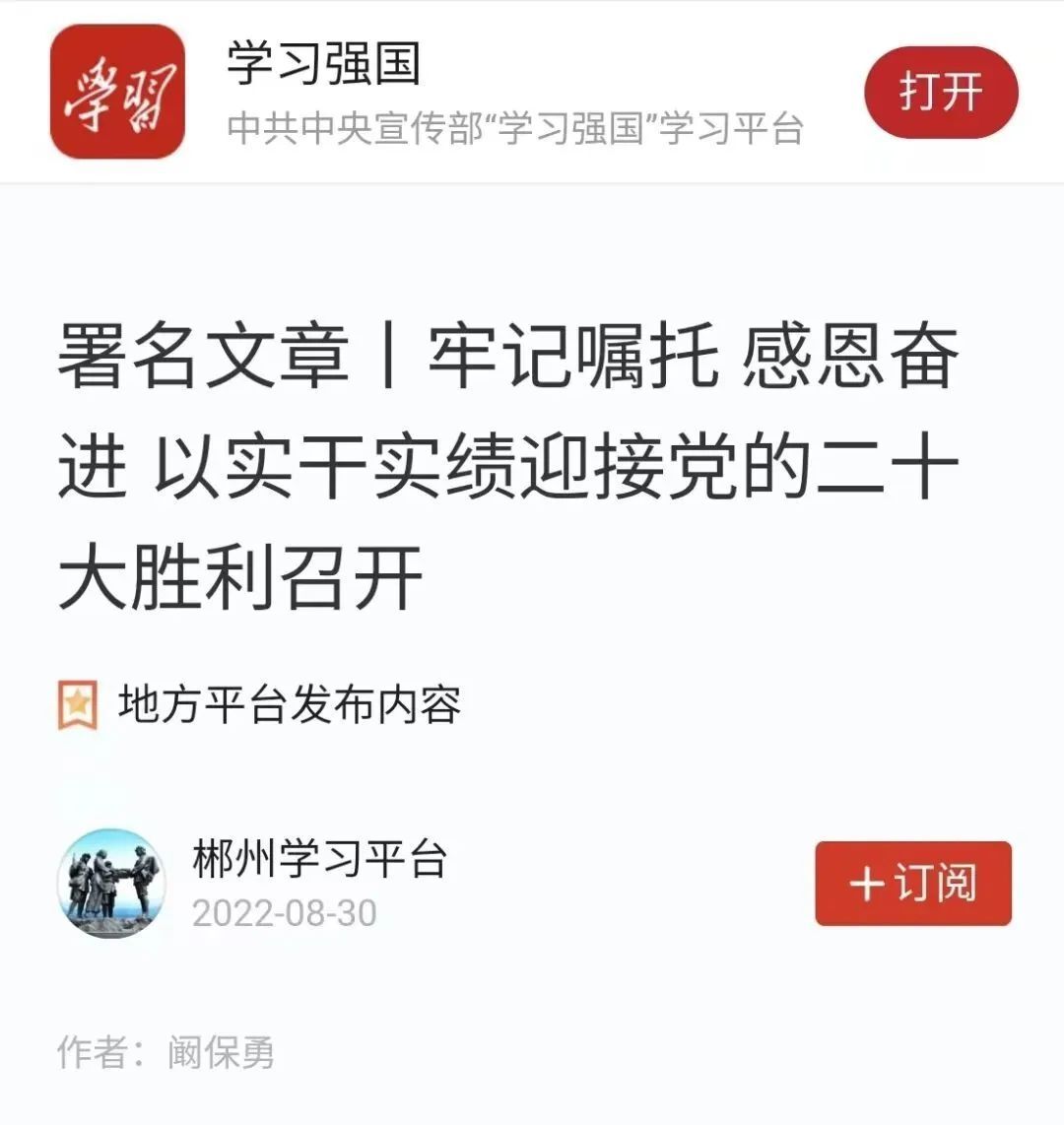Image resolution: width=1064 pixels, height=1125 pixels.
Task: Open the 郴州学习平台 profile avatar
Action: [x=111, y=883]
